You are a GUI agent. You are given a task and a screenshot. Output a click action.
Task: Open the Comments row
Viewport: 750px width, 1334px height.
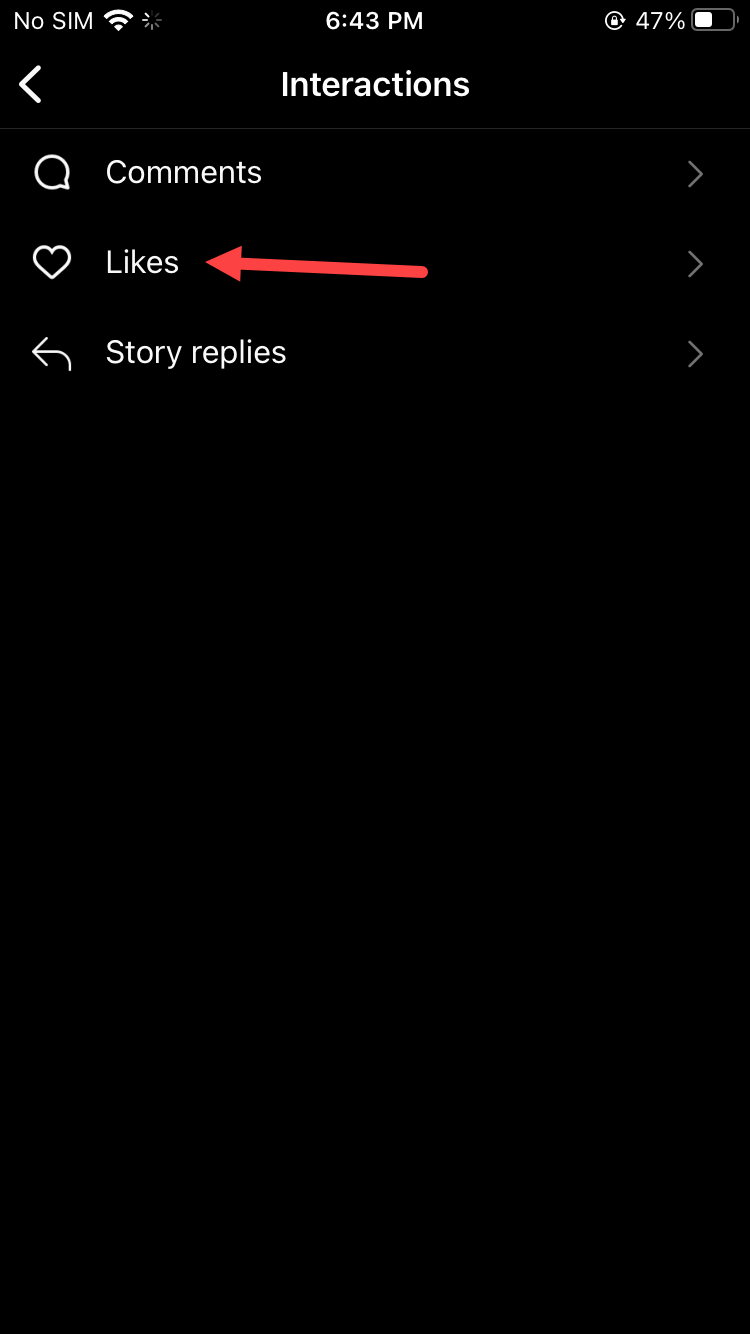pos(184,173)
